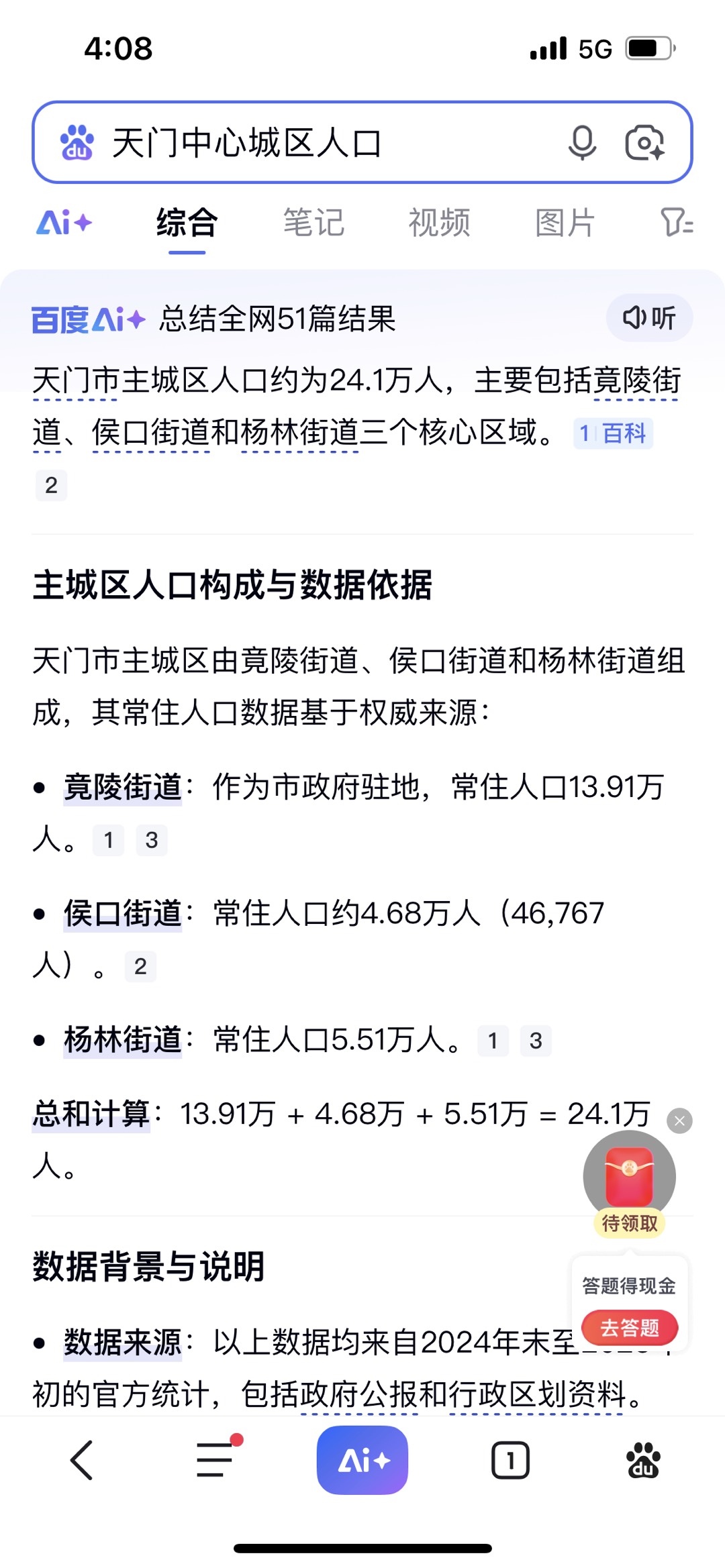Open the bottom menu with the red dot
The image size is (725, 1568).
click(215, 1460)
